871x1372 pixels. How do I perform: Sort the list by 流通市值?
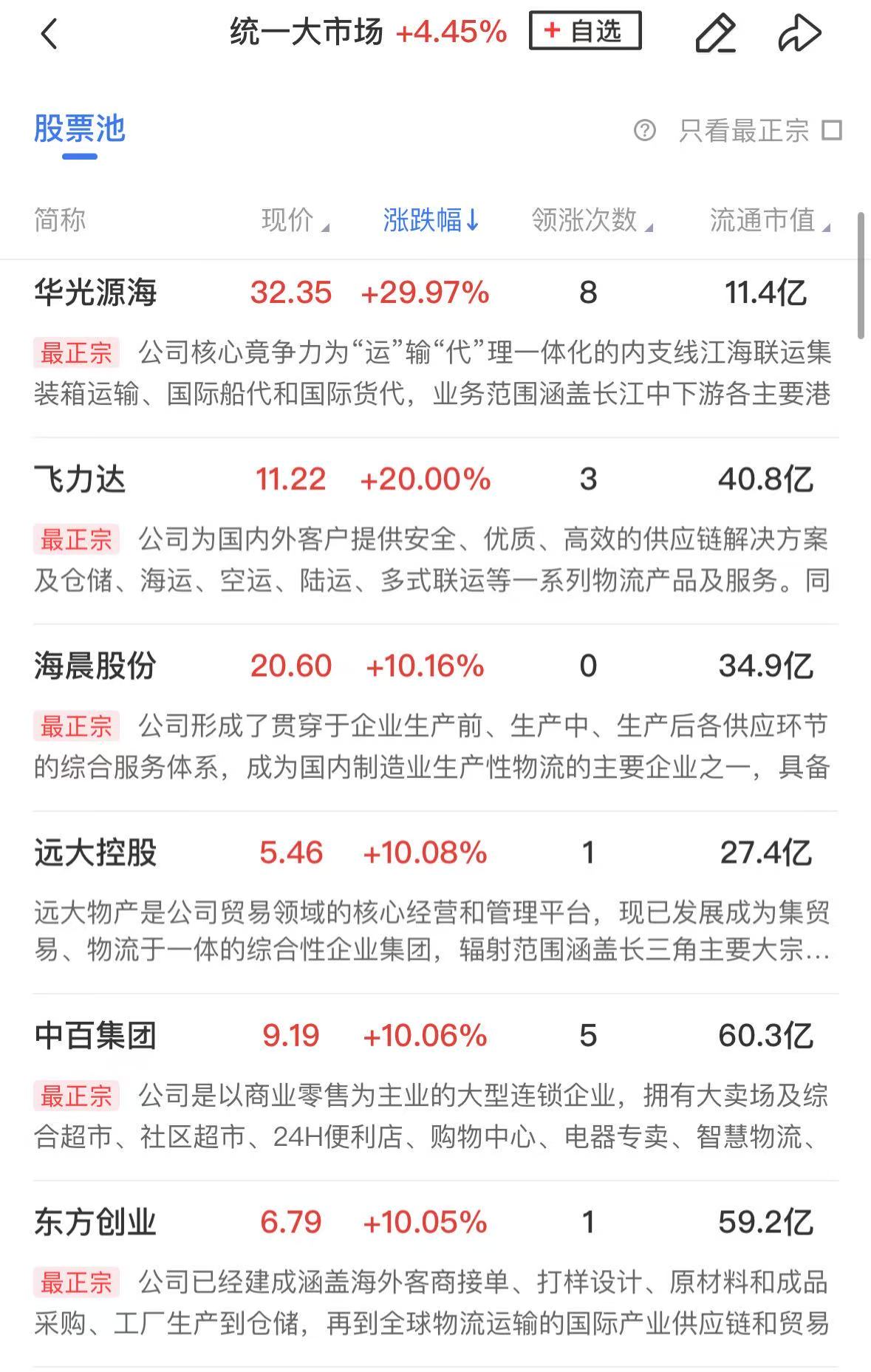(x=769, y=220)
